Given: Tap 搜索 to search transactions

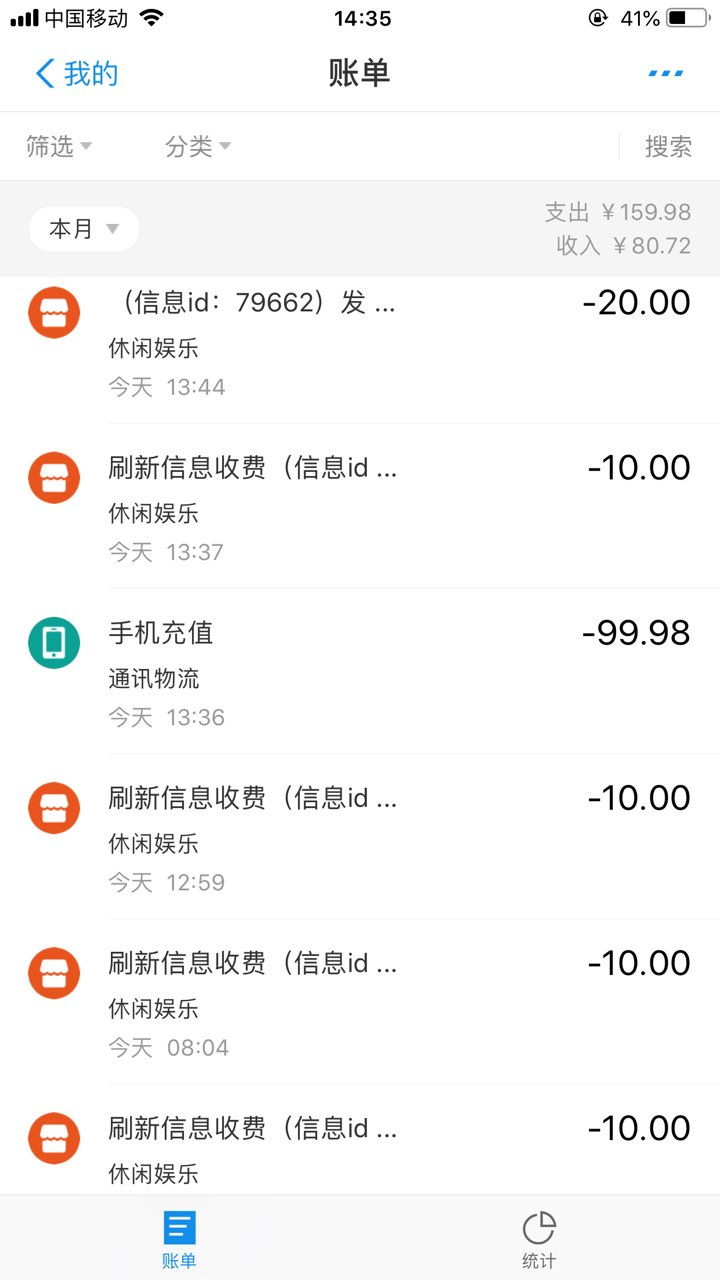Looking at the screenshot, I should pos(668,146).
